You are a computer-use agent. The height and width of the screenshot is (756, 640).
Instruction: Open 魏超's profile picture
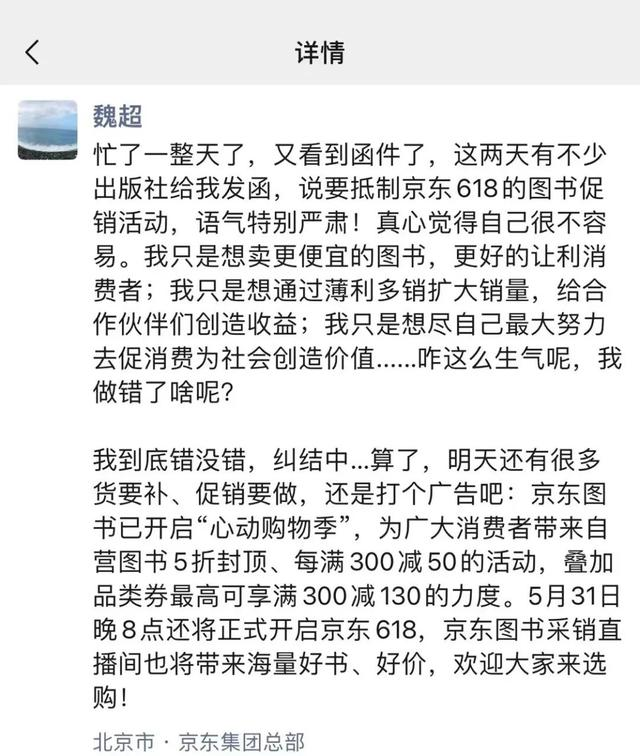47,130
